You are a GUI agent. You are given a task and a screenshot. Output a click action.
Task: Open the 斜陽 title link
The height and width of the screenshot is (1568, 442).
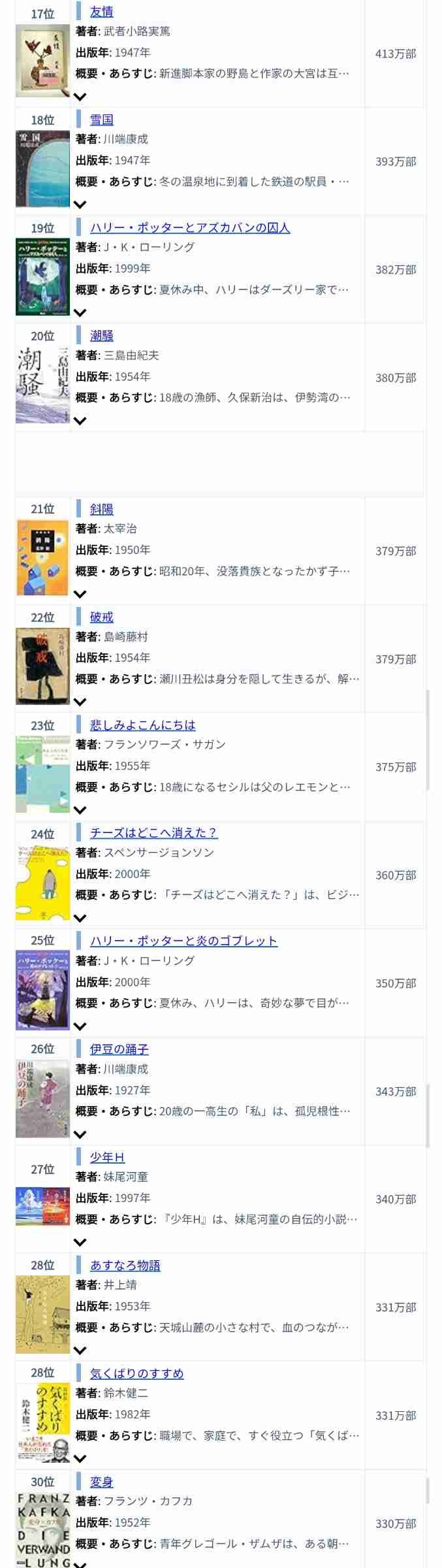101,509
